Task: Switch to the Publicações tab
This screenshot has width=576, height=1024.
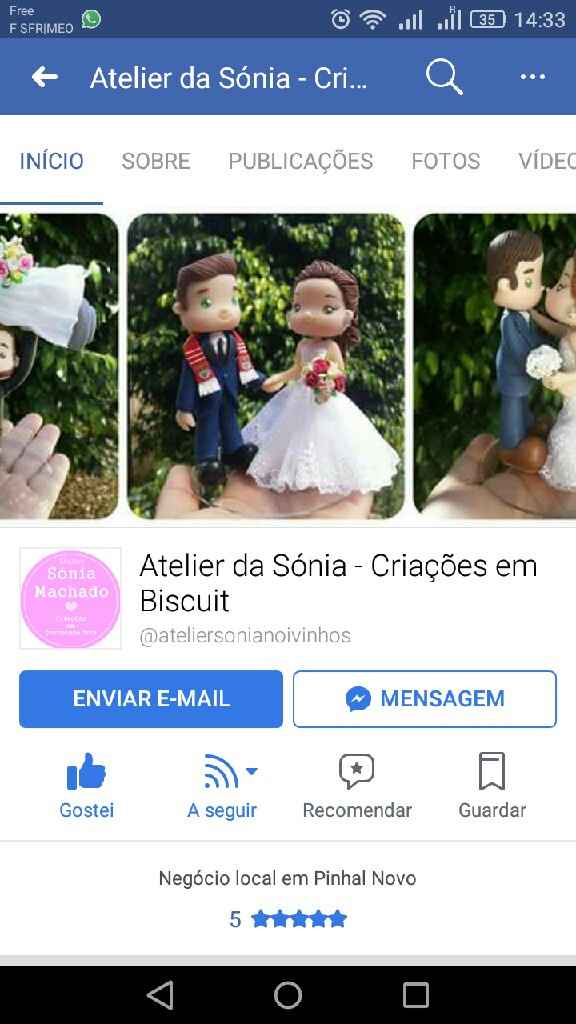Action: 300,161
